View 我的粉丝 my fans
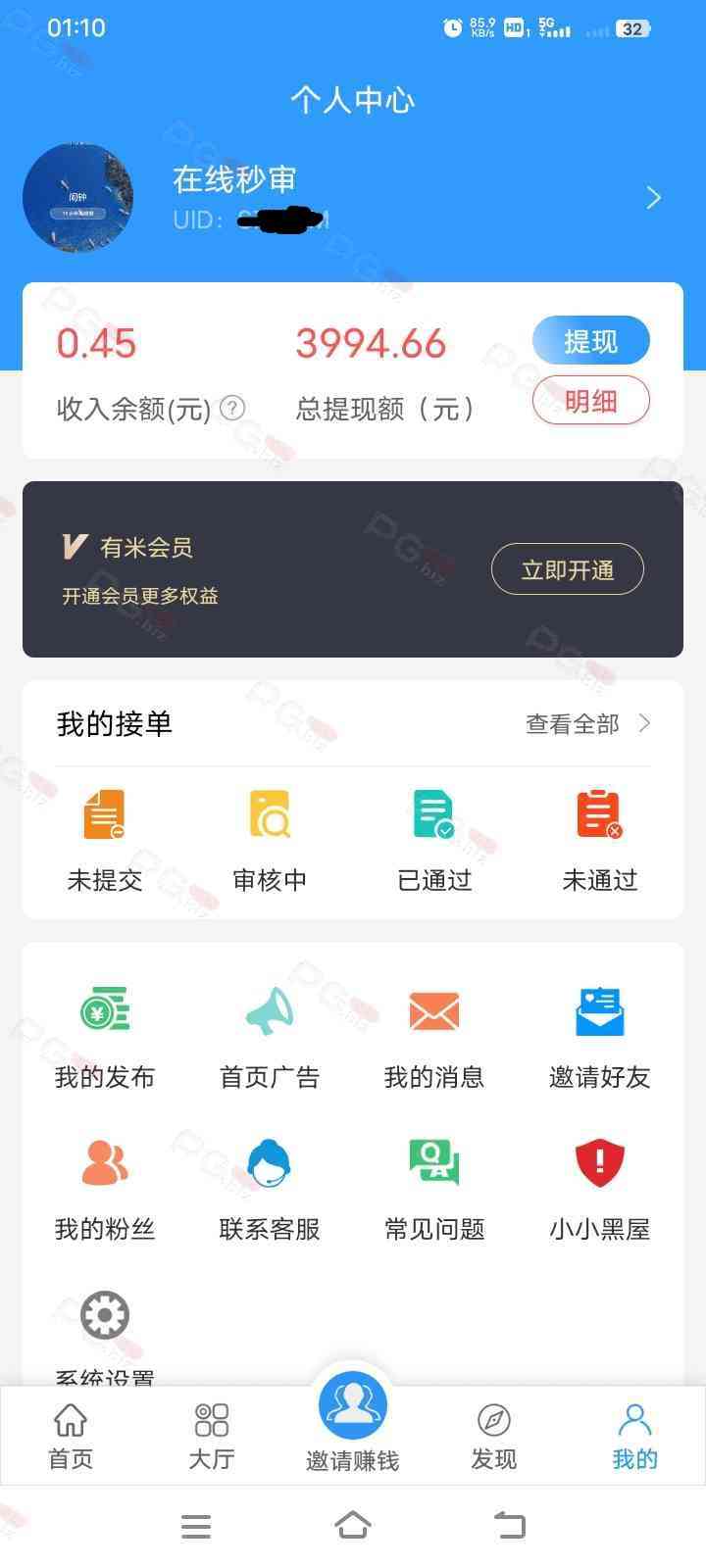 105,1188
